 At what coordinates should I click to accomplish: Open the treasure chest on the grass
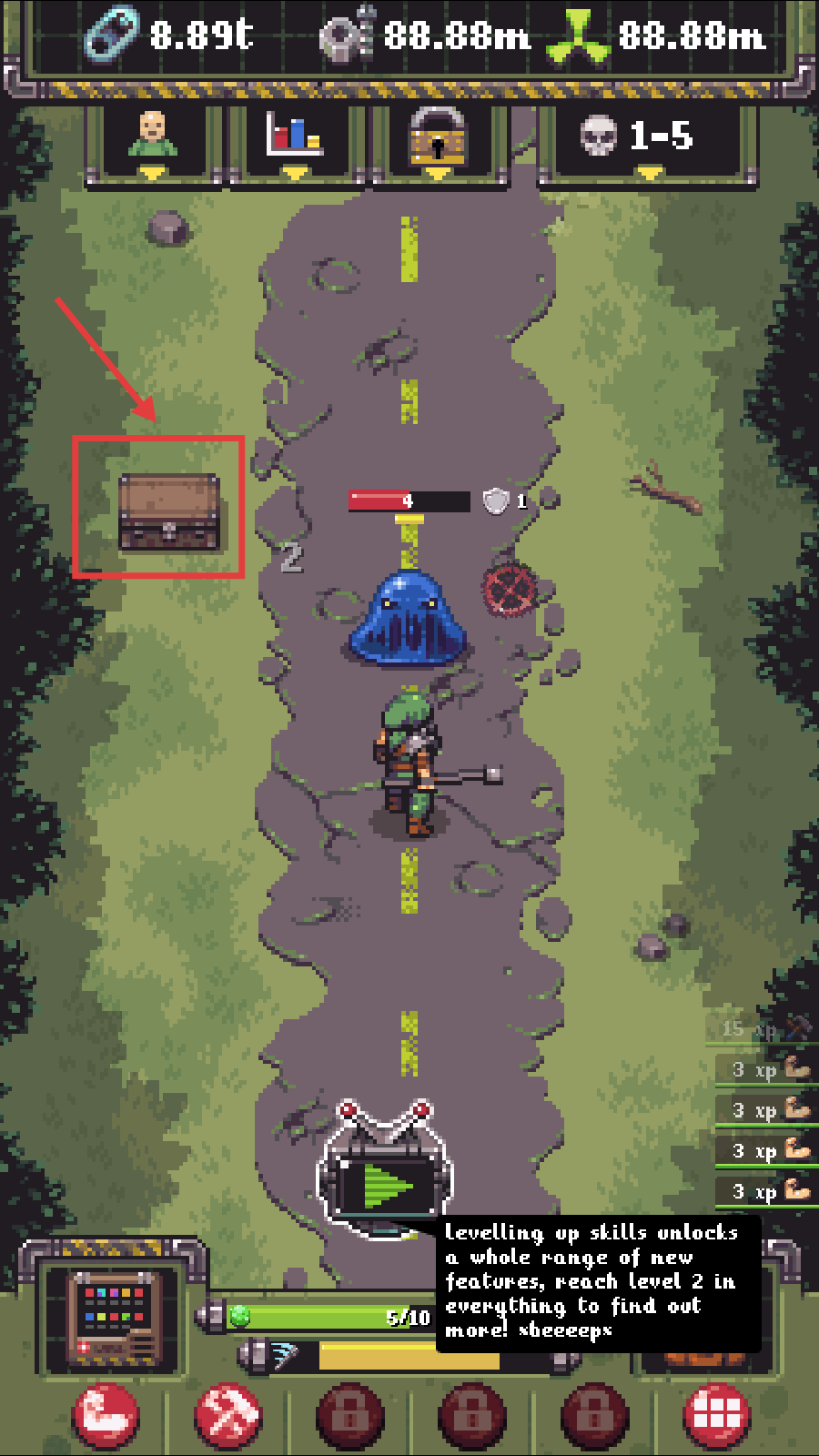[x=169, y=511]
